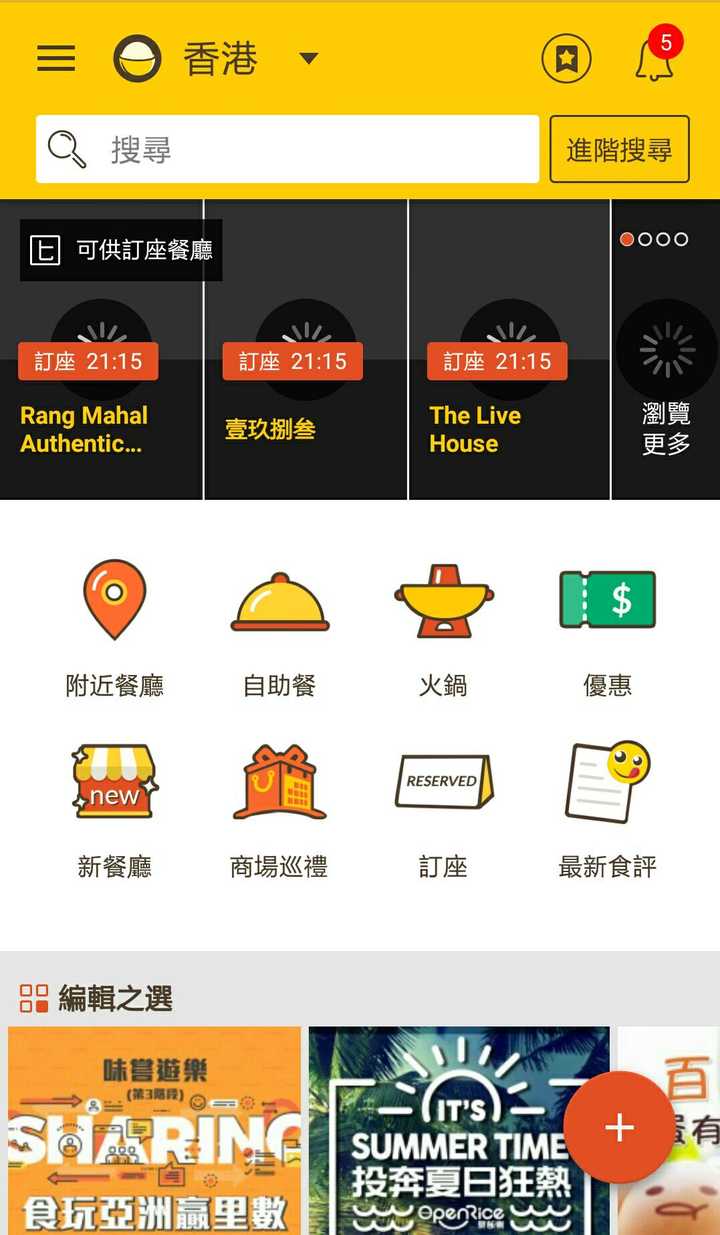Open the bookmarks star icon
720x1235 pixels.
click(x=566, y=59)
